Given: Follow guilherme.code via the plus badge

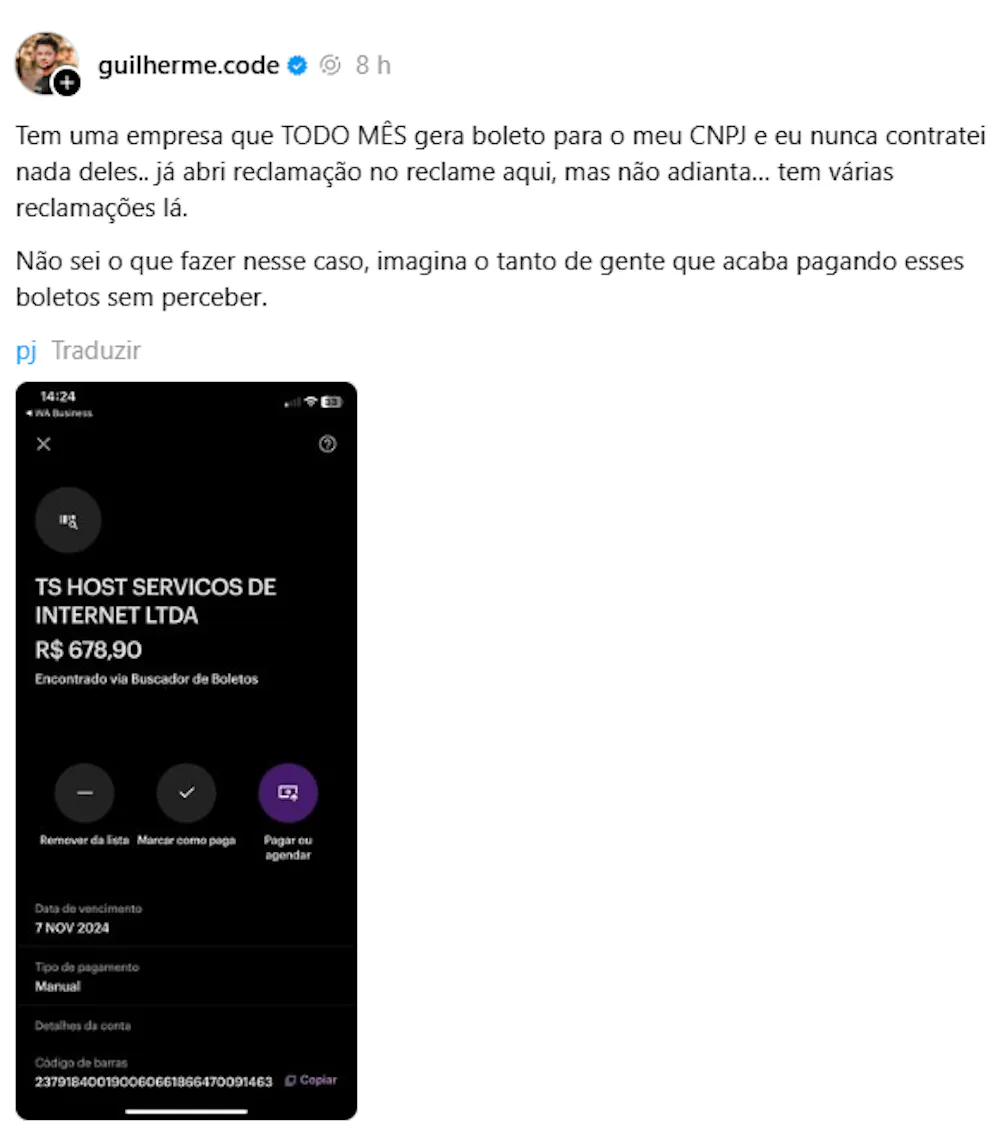Looking at the screenshot, I should coord(67,84).
